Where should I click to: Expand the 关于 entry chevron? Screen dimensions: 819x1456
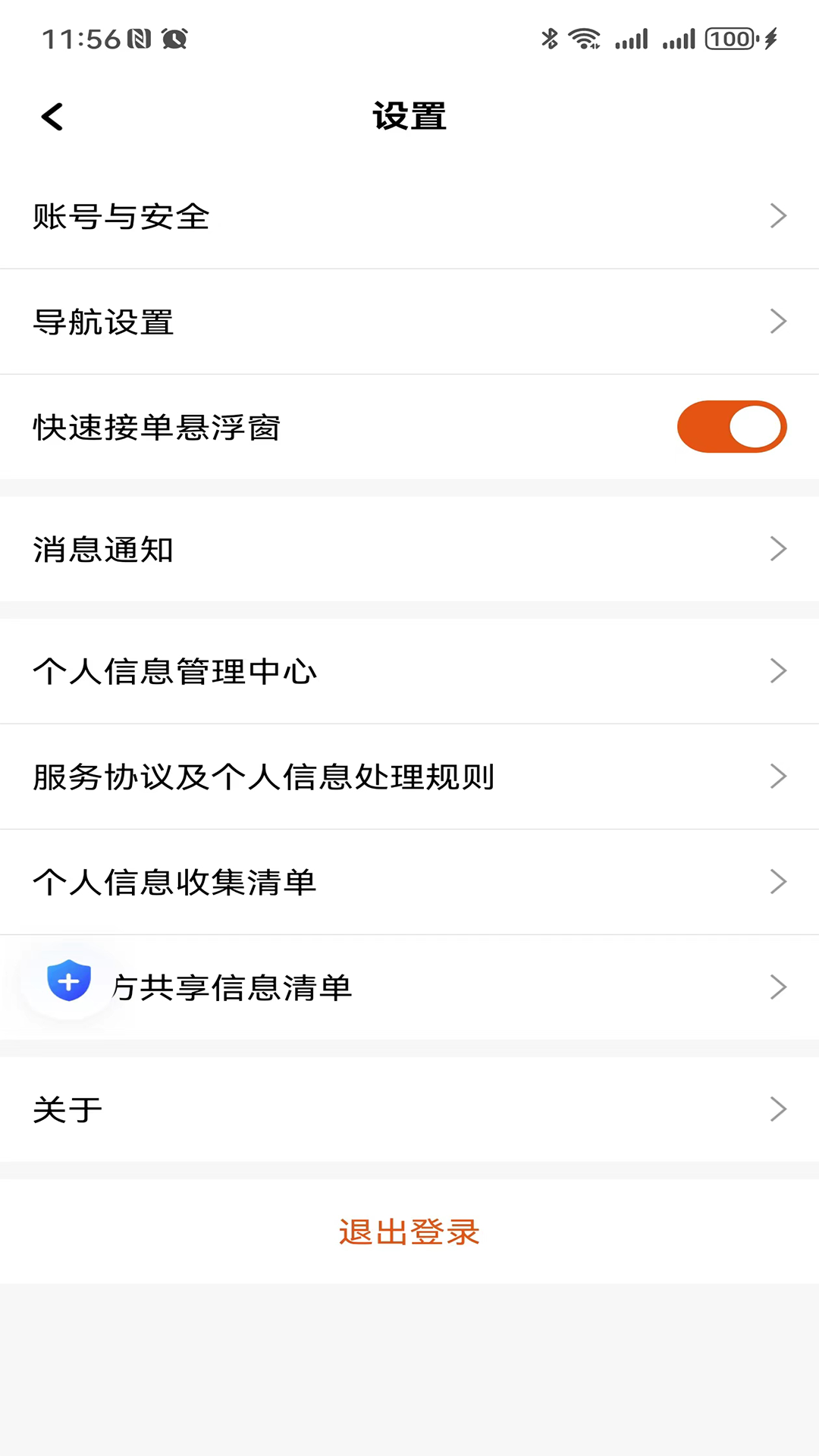(779, 1109)
